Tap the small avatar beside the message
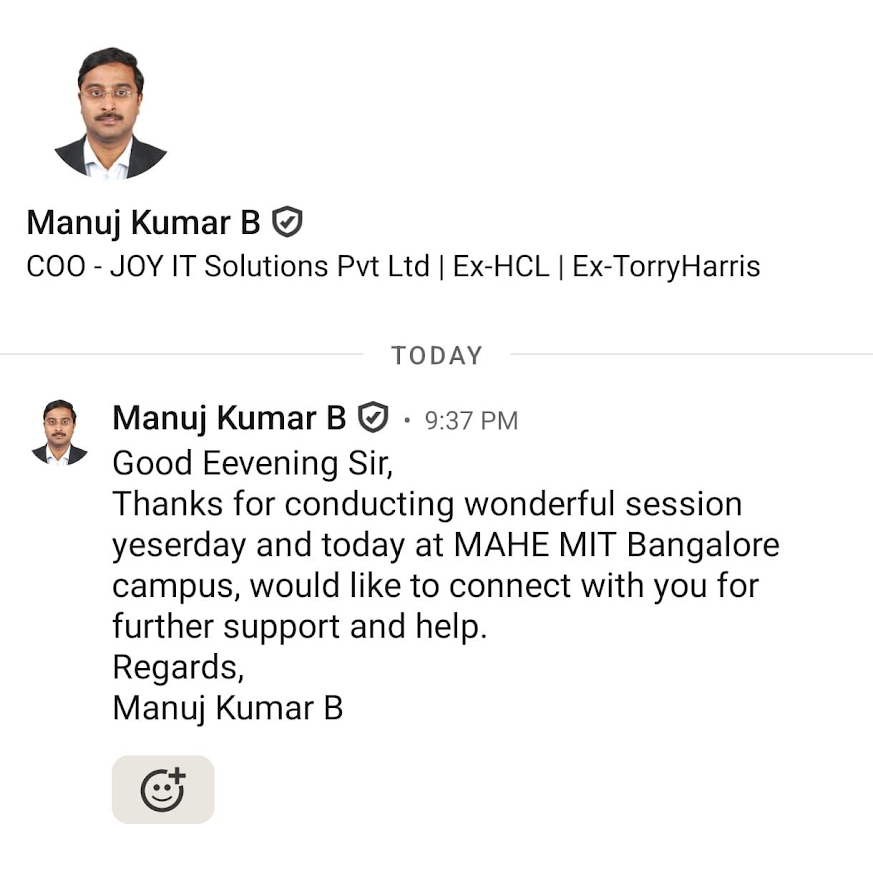This screenshot has height=877, width=873. pos(59,432)
